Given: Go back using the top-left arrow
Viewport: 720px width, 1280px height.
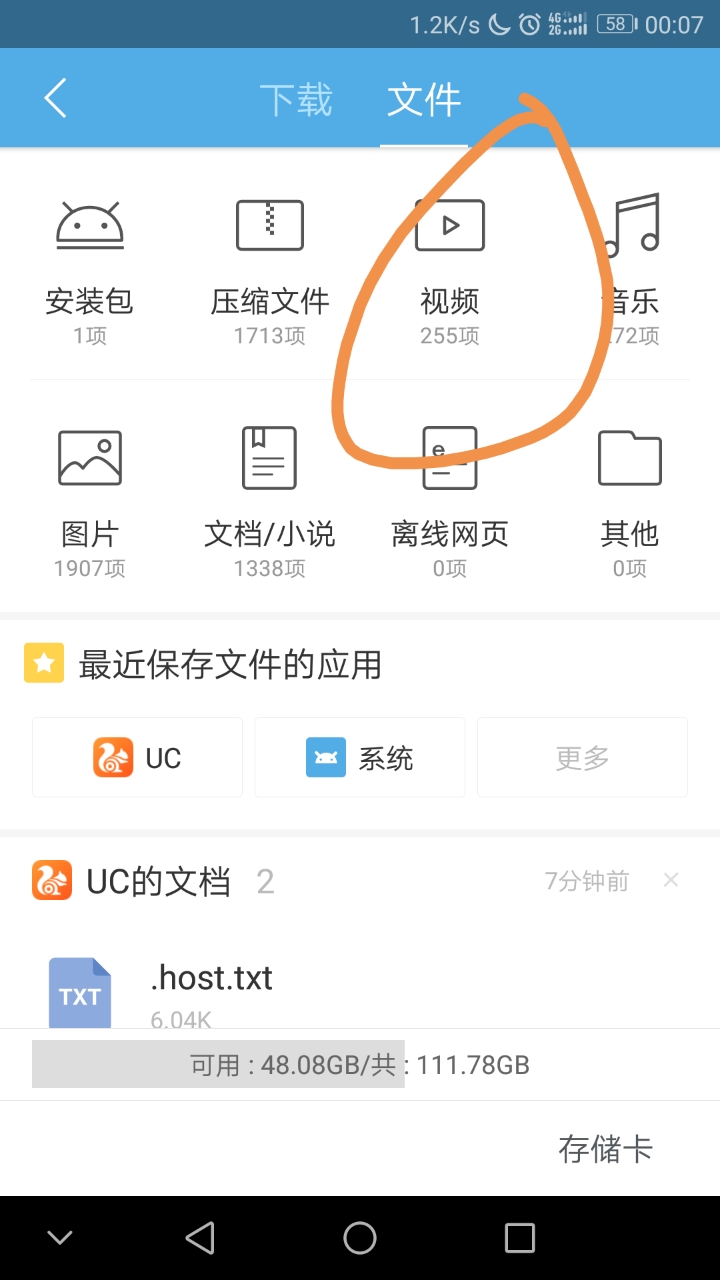Looking at the screenshot, I should [56, 99].
